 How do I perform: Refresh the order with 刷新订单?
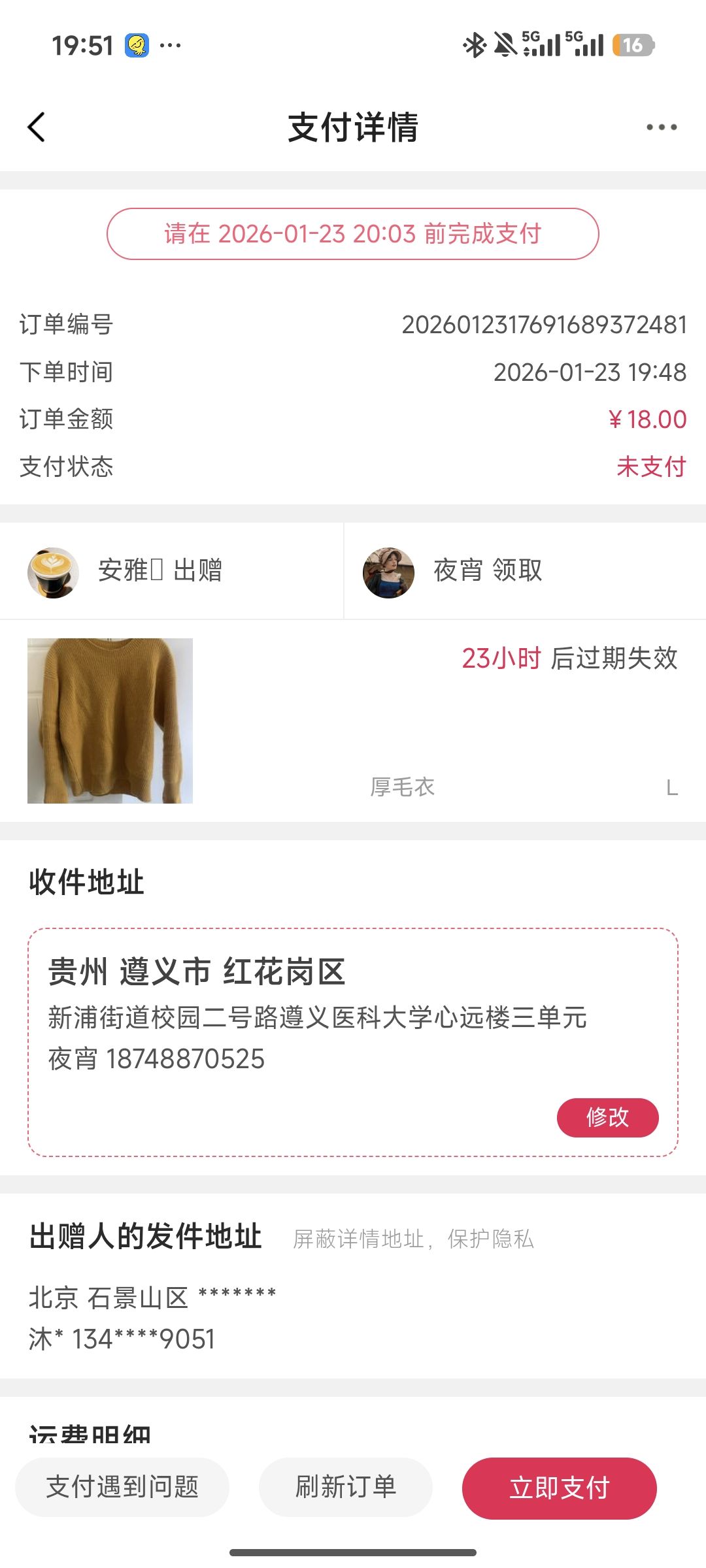(x=345, y=1487)
